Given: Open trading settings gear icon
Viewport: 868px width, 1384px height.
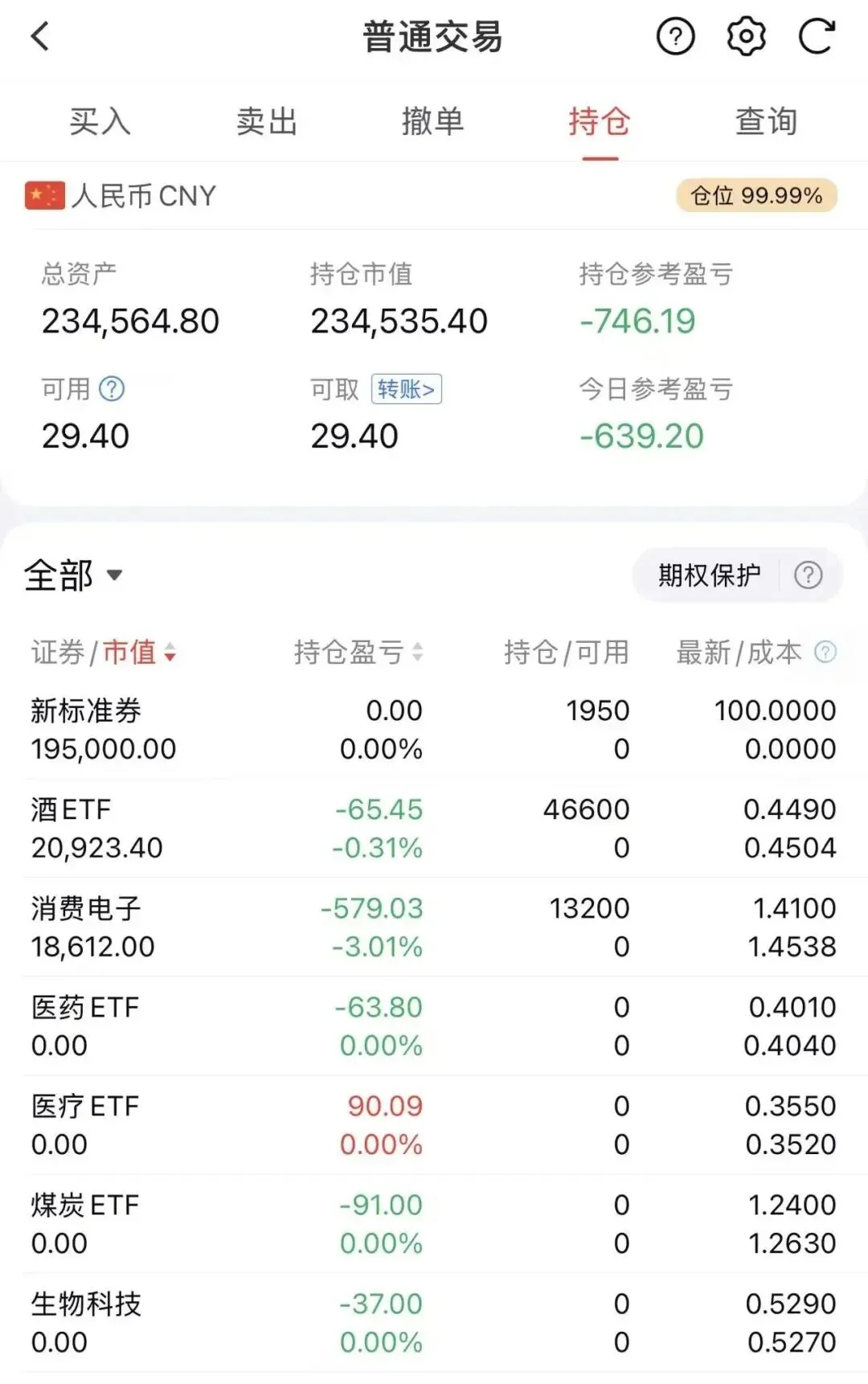Looking at the screenshot, I should pos(746,36).
